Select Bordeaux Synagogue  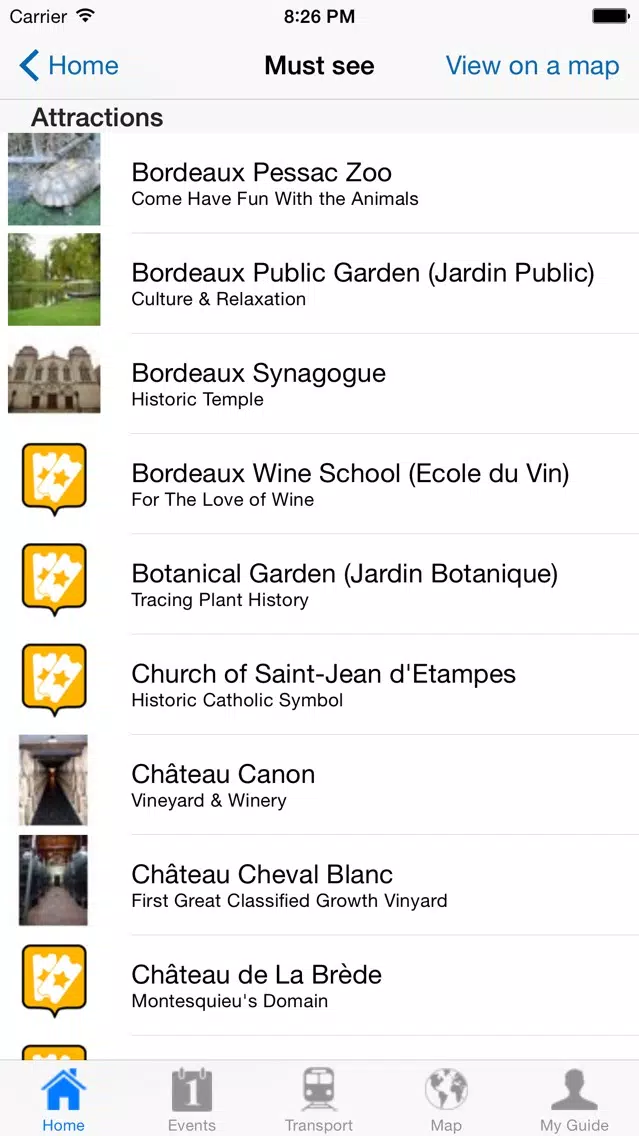point(320,383)
